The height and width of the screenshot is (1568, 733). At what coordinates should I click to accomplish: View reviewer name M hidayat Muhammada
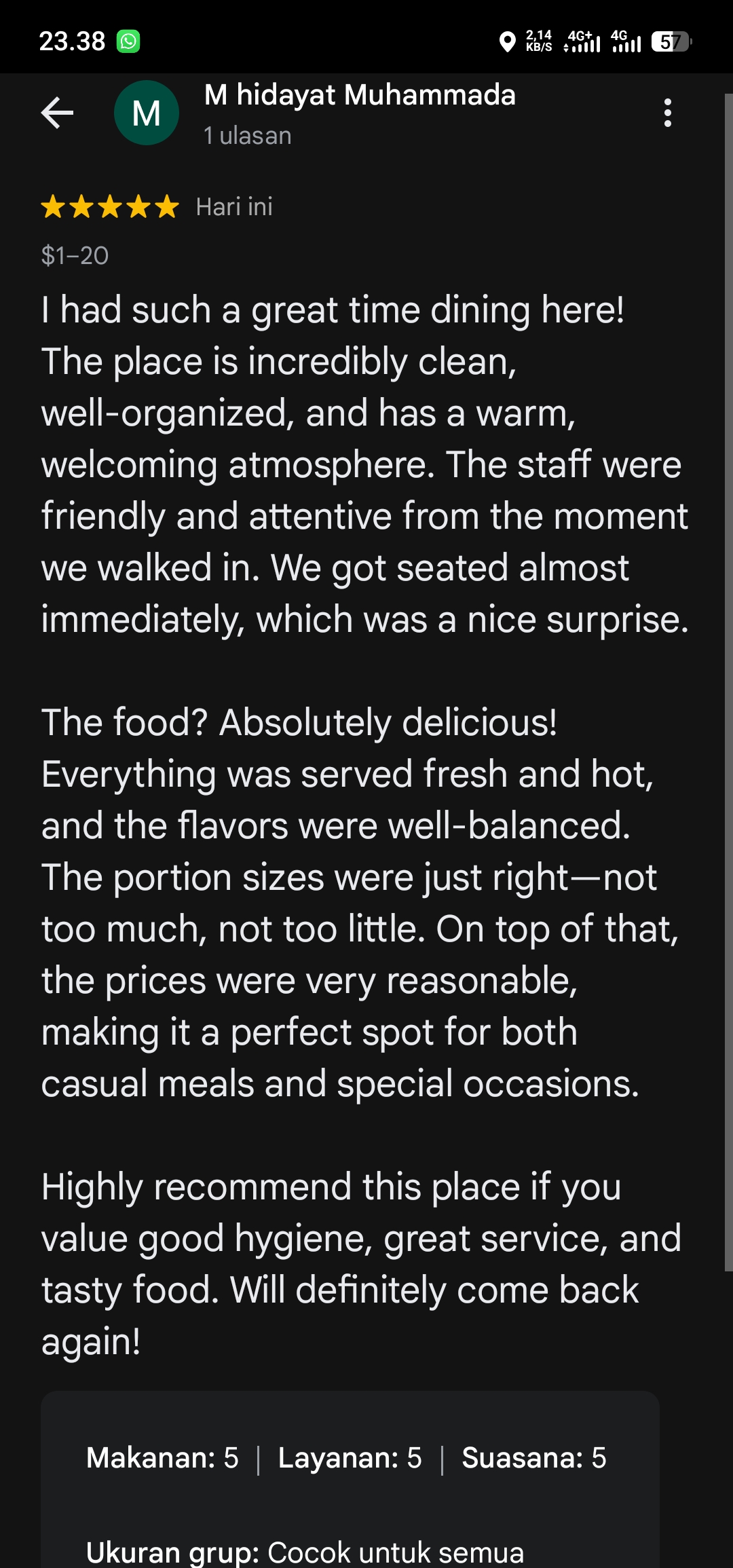(360, 95)
